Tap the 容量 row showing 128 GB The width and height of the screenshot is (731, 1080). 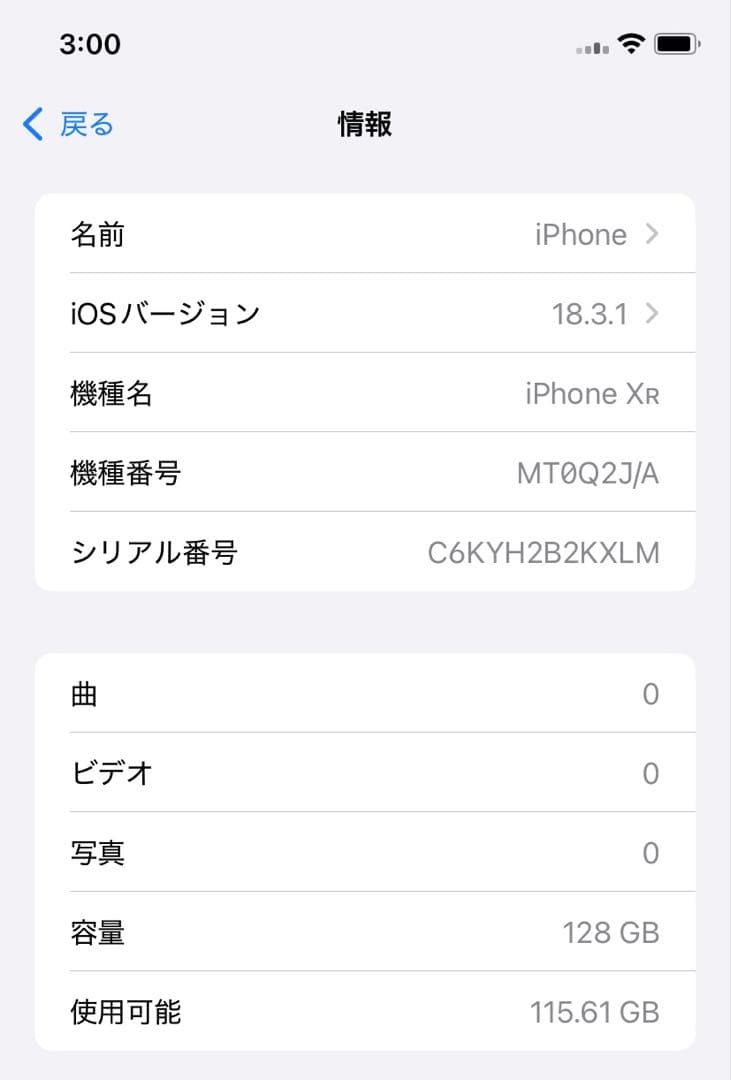tap(365, 932)
